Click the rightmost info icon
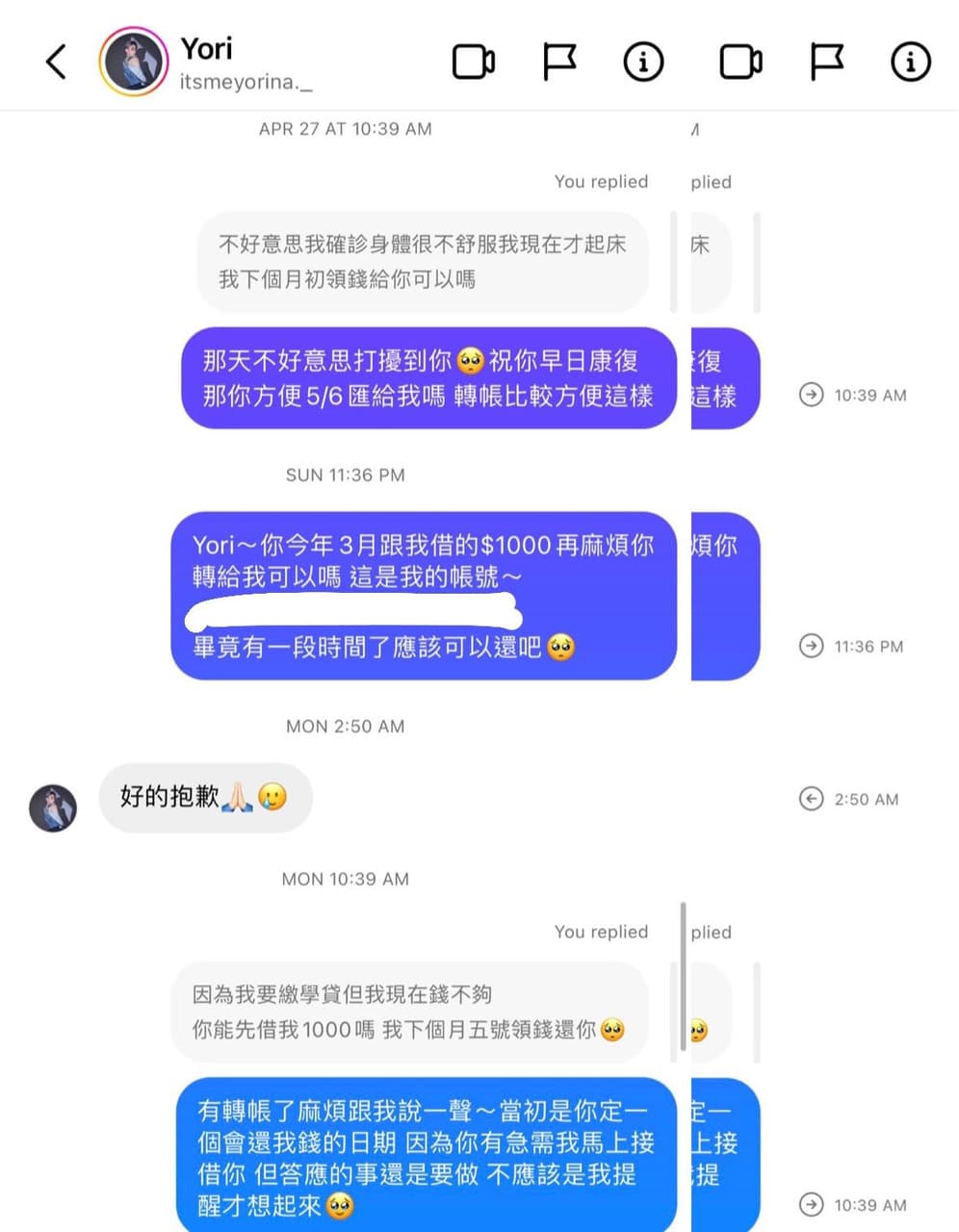Image resolution: width=959 pixels, height=1232 pixels. coord(910,62)
